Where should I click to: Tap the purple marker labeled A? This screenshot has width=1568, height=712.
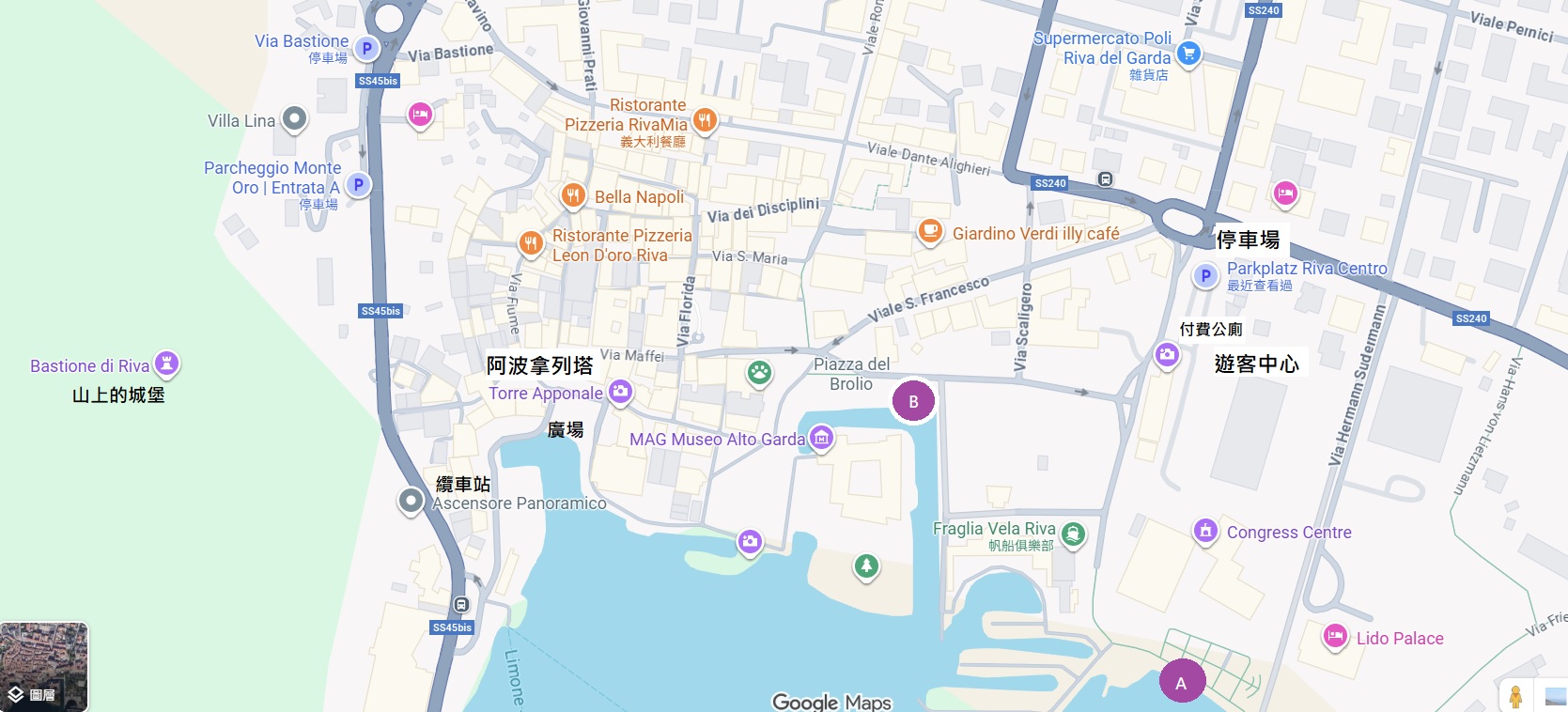[1181, 683]
